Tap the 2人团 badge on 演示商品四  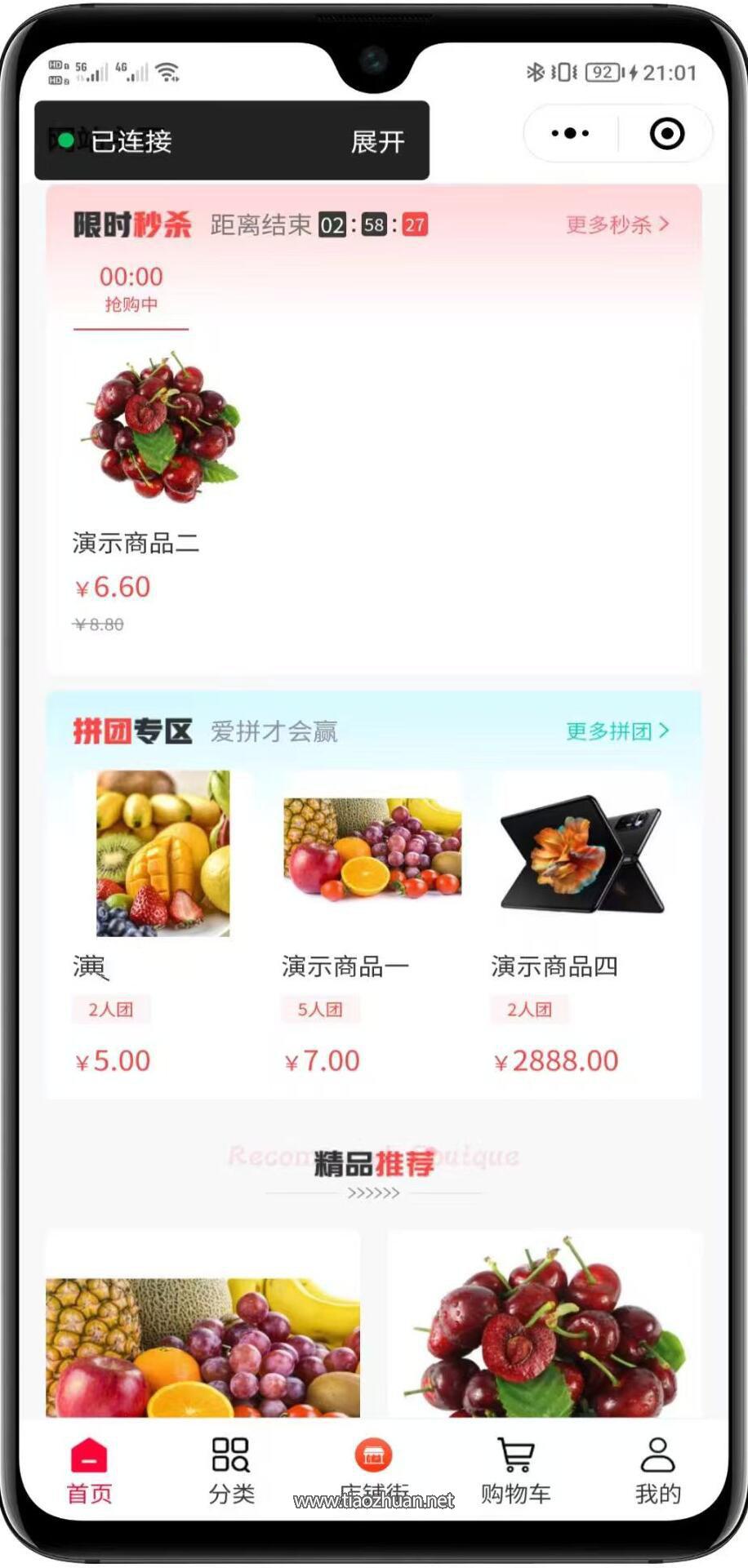pos(528,1010)
